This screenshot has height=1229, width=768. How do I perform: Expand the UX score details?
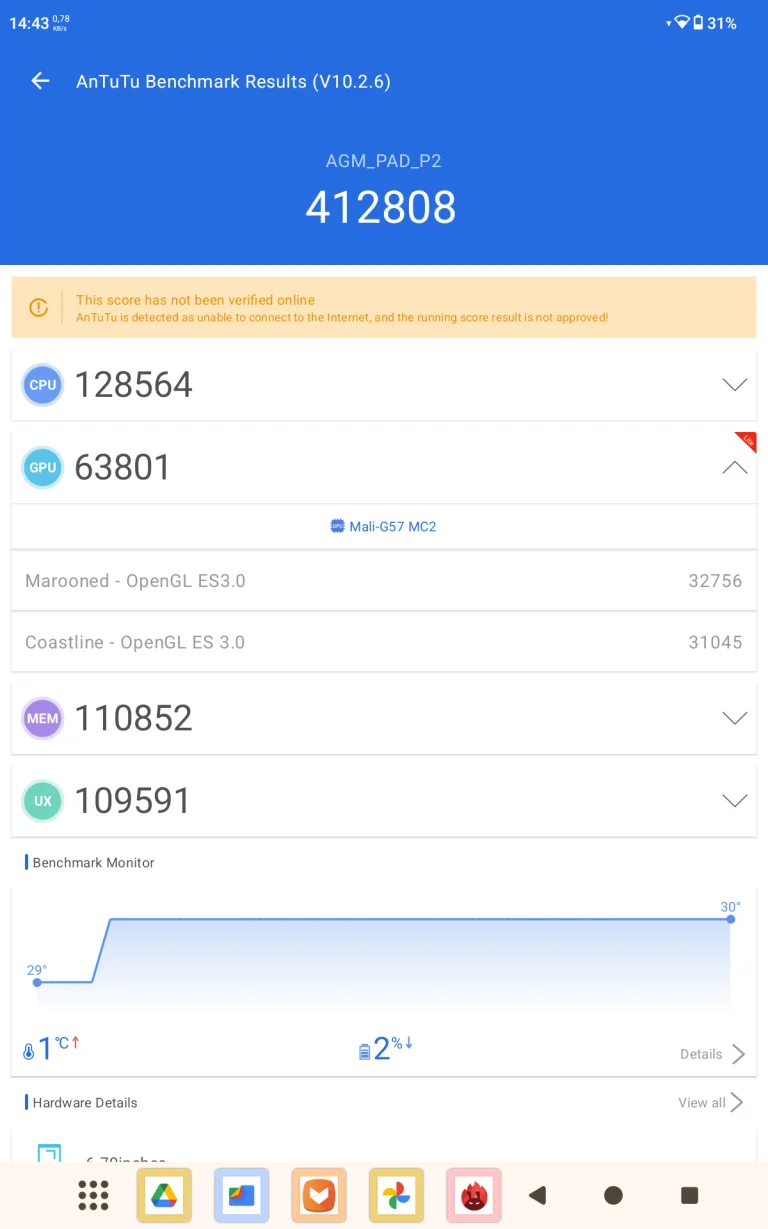[x=735, y=801]
